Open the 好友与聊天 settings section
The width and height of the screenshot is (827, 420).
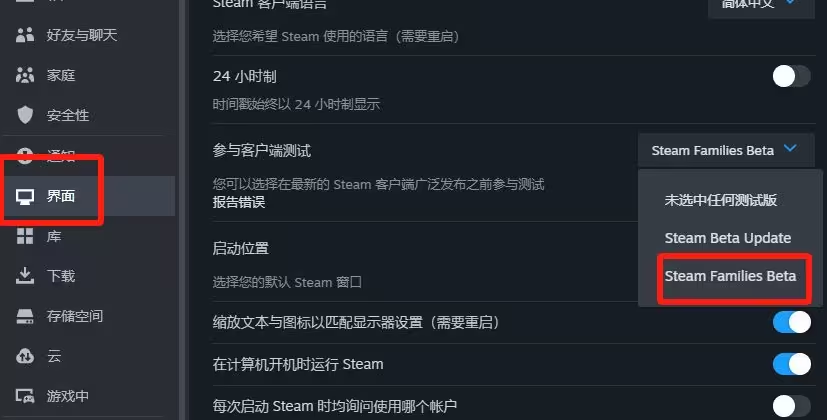point(80,35)
